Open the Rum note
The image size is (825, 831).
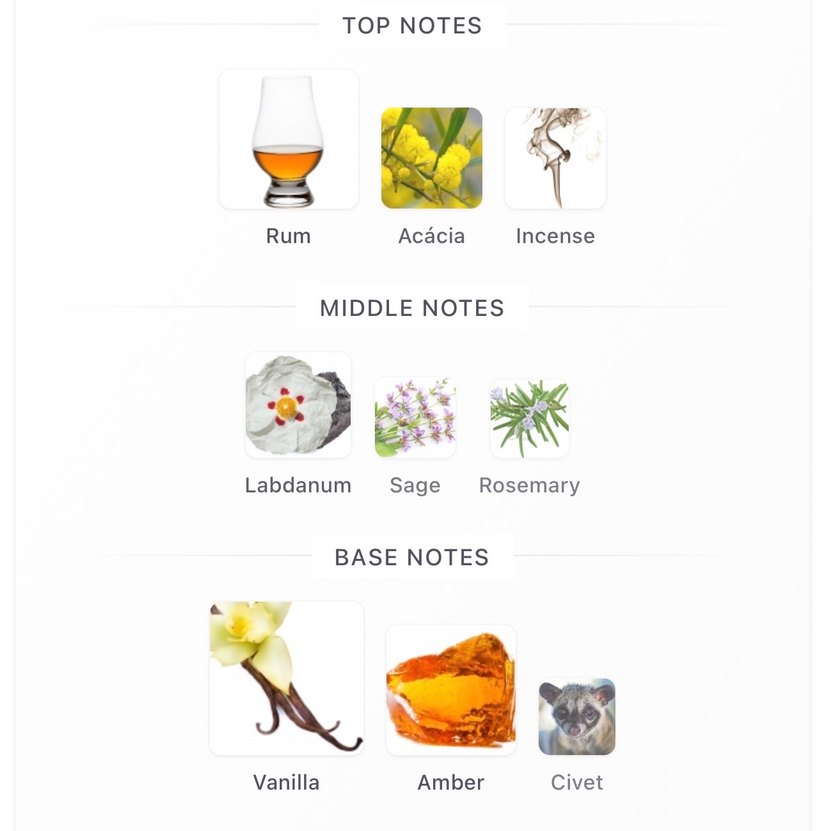pyautogui.click(x=288, y=140)
